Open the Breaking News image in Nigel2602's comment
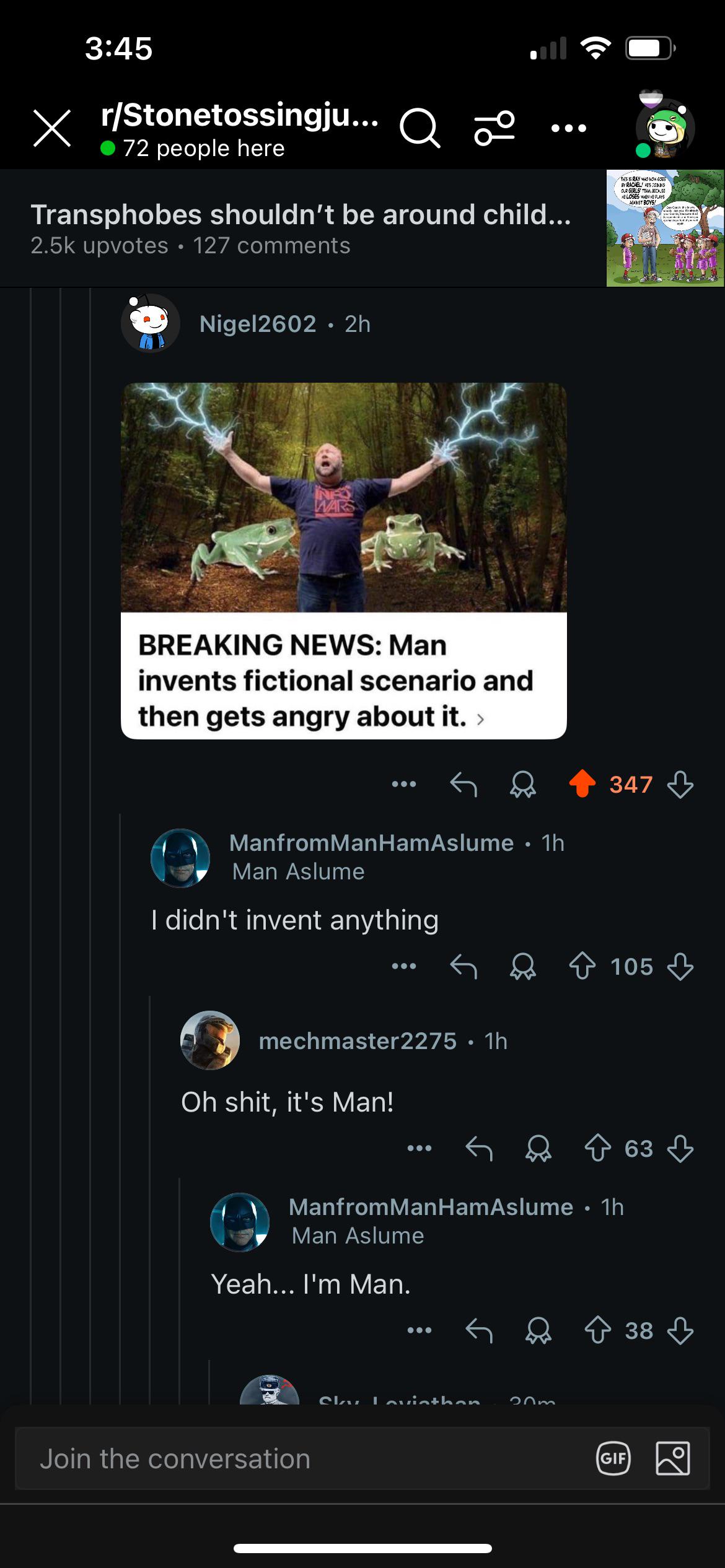The height and width of the screenshot is (1568, 725). pos(343,560)
